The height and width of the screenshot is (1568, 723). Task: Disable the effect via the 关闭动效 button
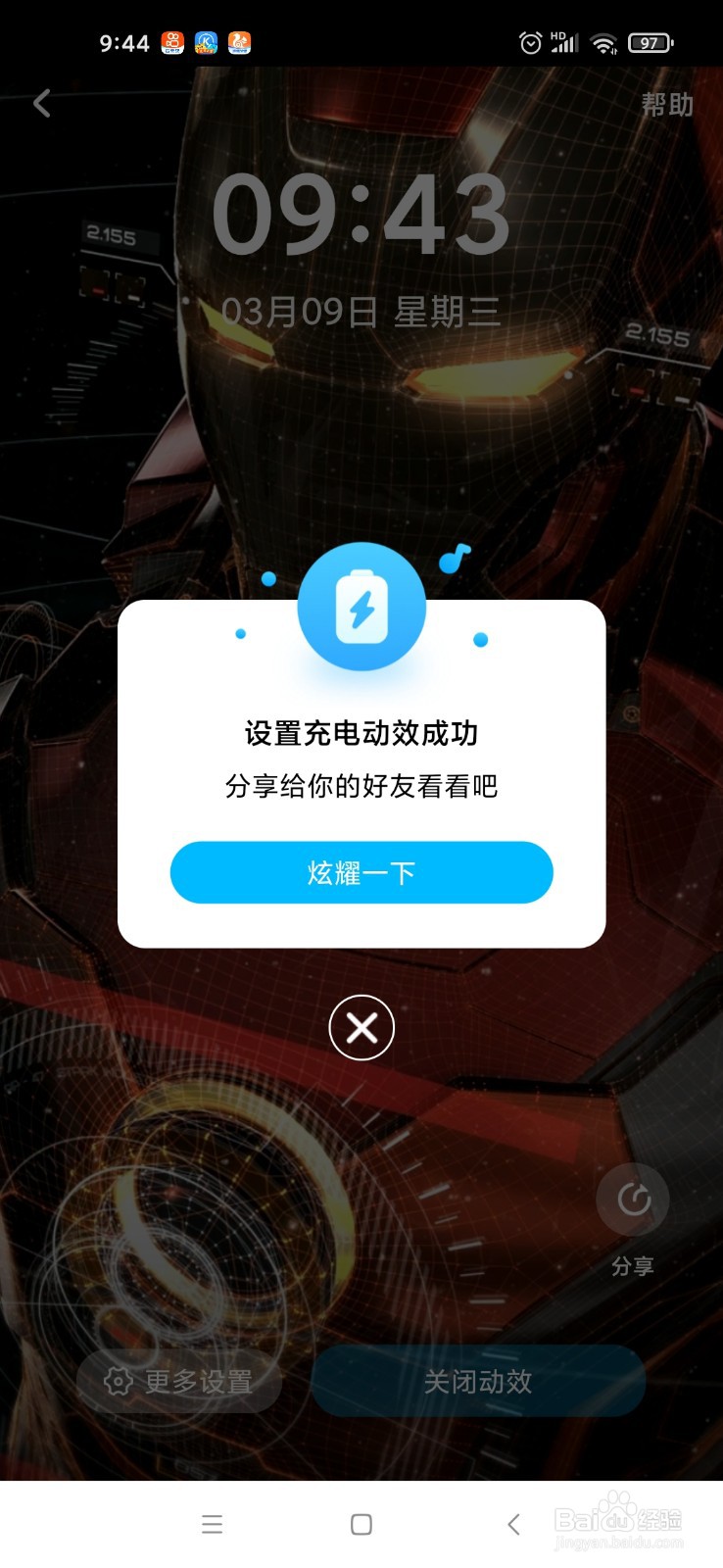479,1382
